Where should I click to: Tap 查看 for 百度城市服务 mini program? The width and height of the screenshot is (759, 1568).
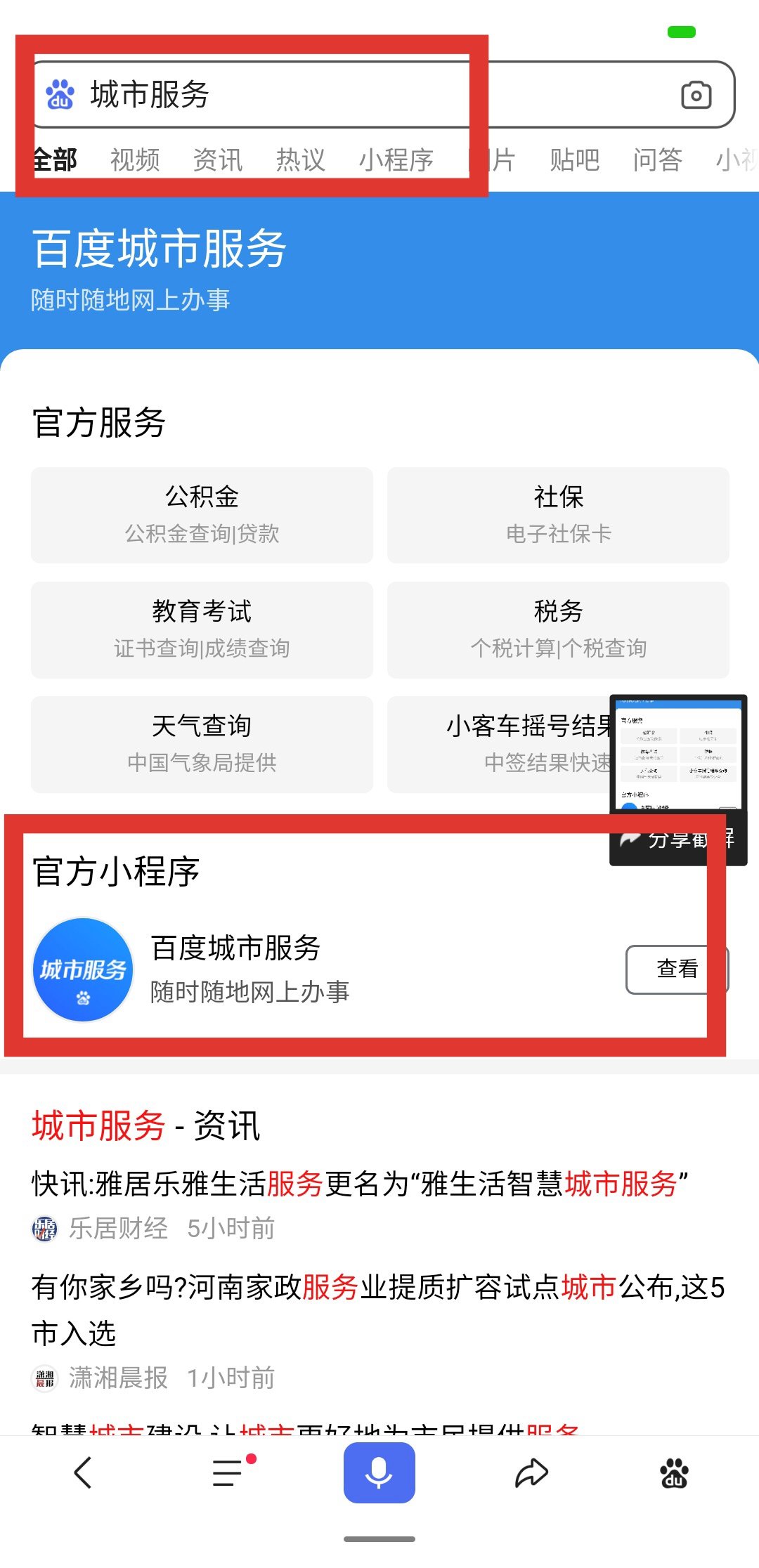click(x=676, y=969)
